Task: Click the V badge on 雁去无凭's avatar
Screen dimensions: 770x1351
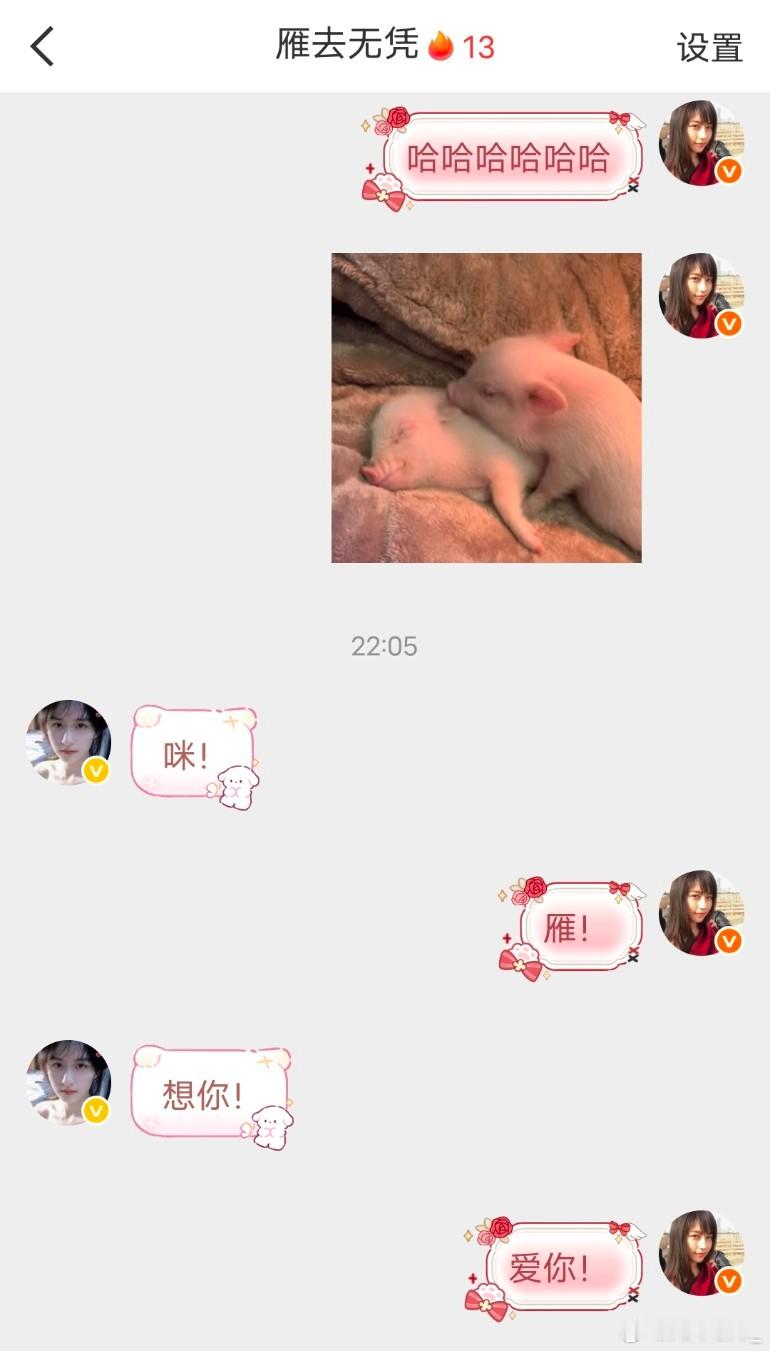Action: 96,771
